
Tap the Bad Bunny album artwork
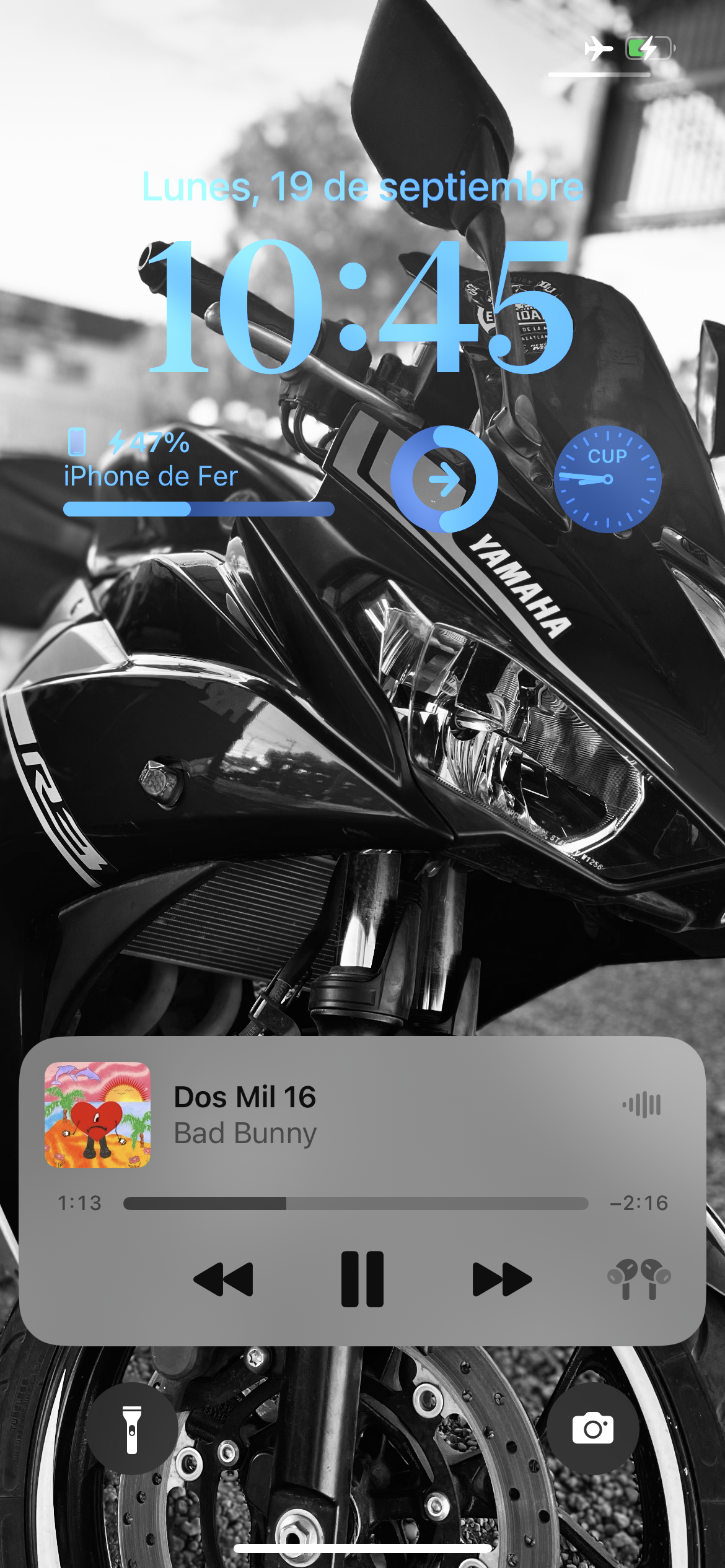[97, 1115]
